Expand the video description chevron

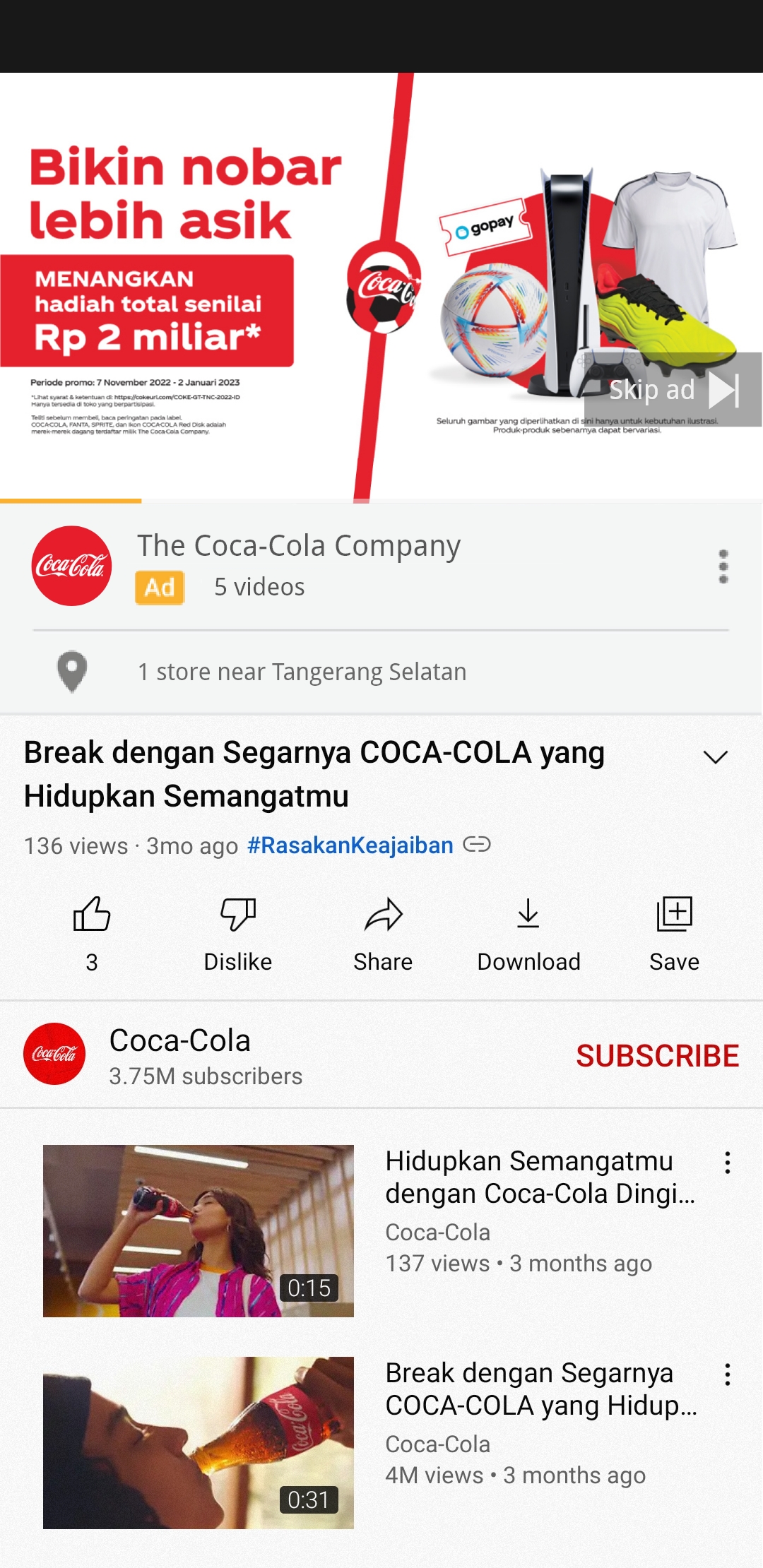point(715,757)
